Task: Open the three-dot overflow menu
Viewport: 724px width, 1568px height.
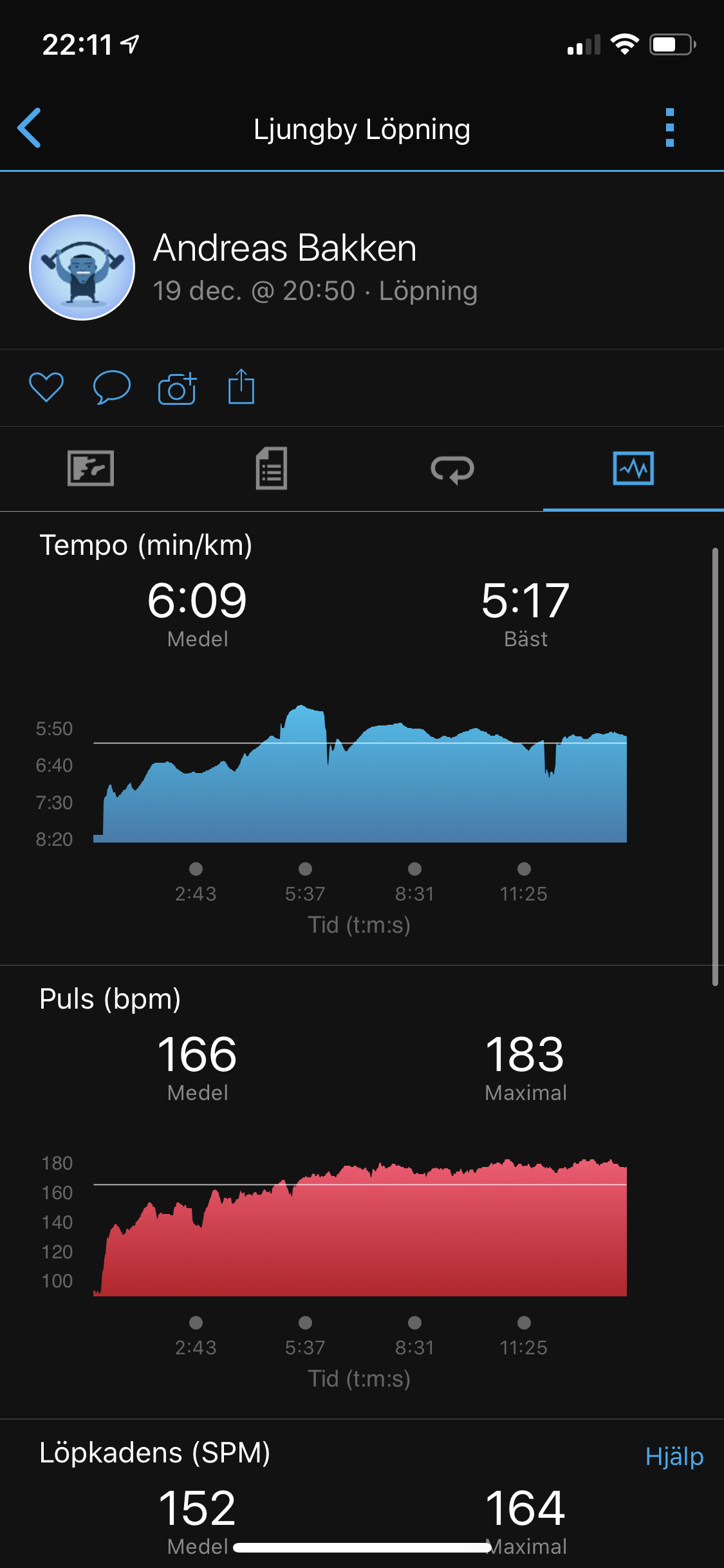Action: [x=669, y=128]
